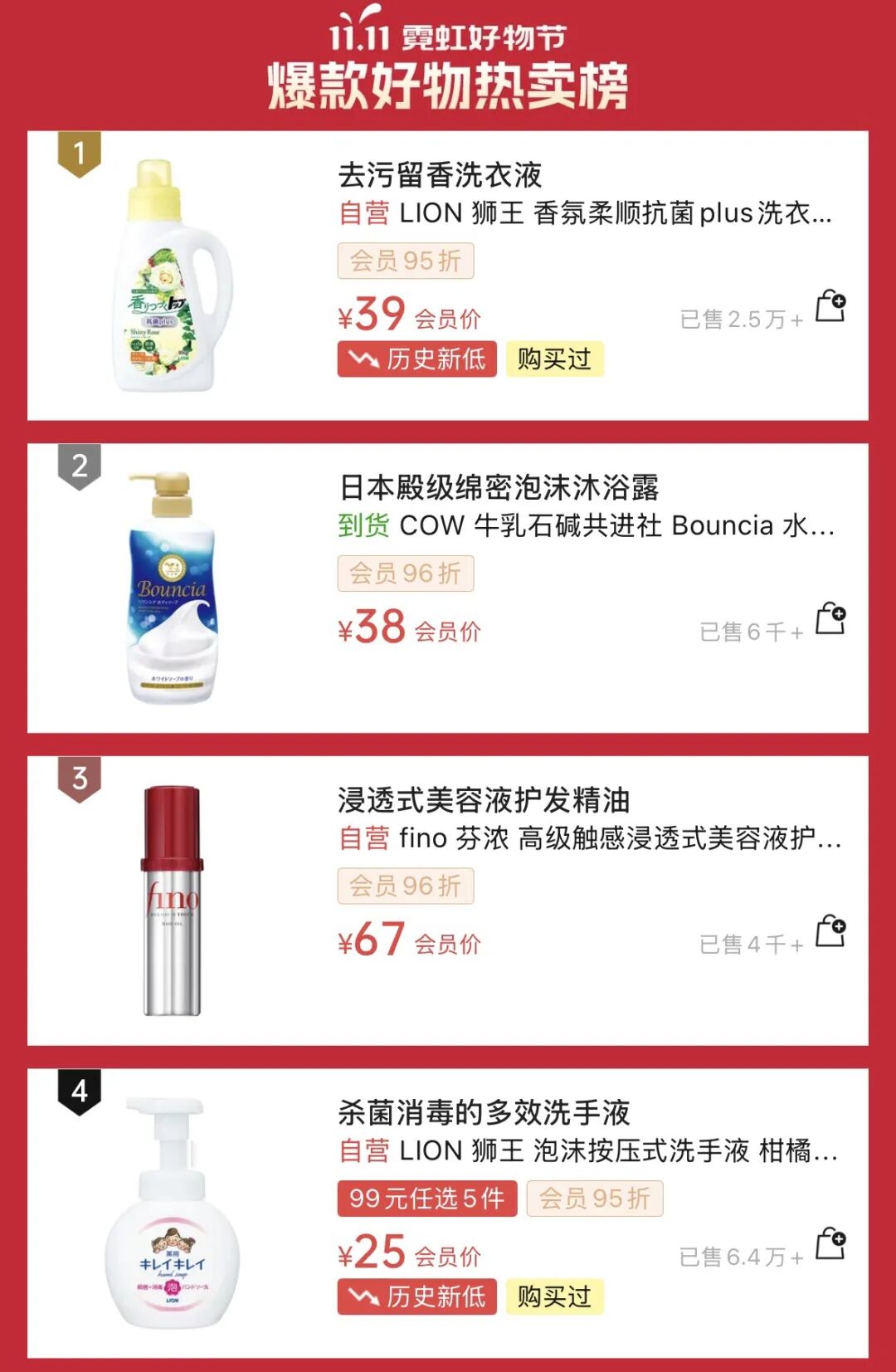Open the COW Bouncia body wash product
Viewport: 896px width, 1372px height.
click(x=587, y=525)
